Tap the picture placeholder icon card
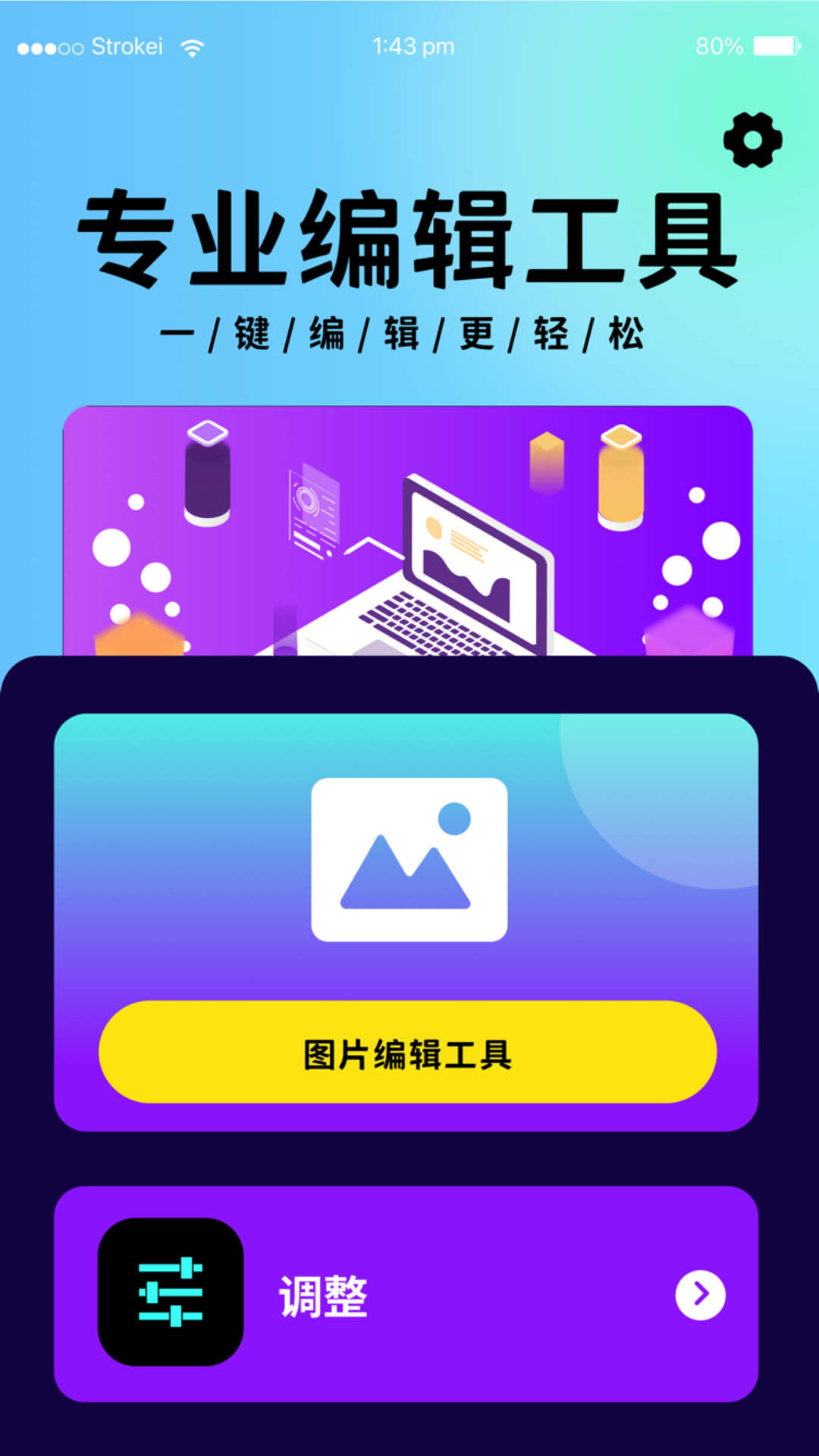 (409, 859)
